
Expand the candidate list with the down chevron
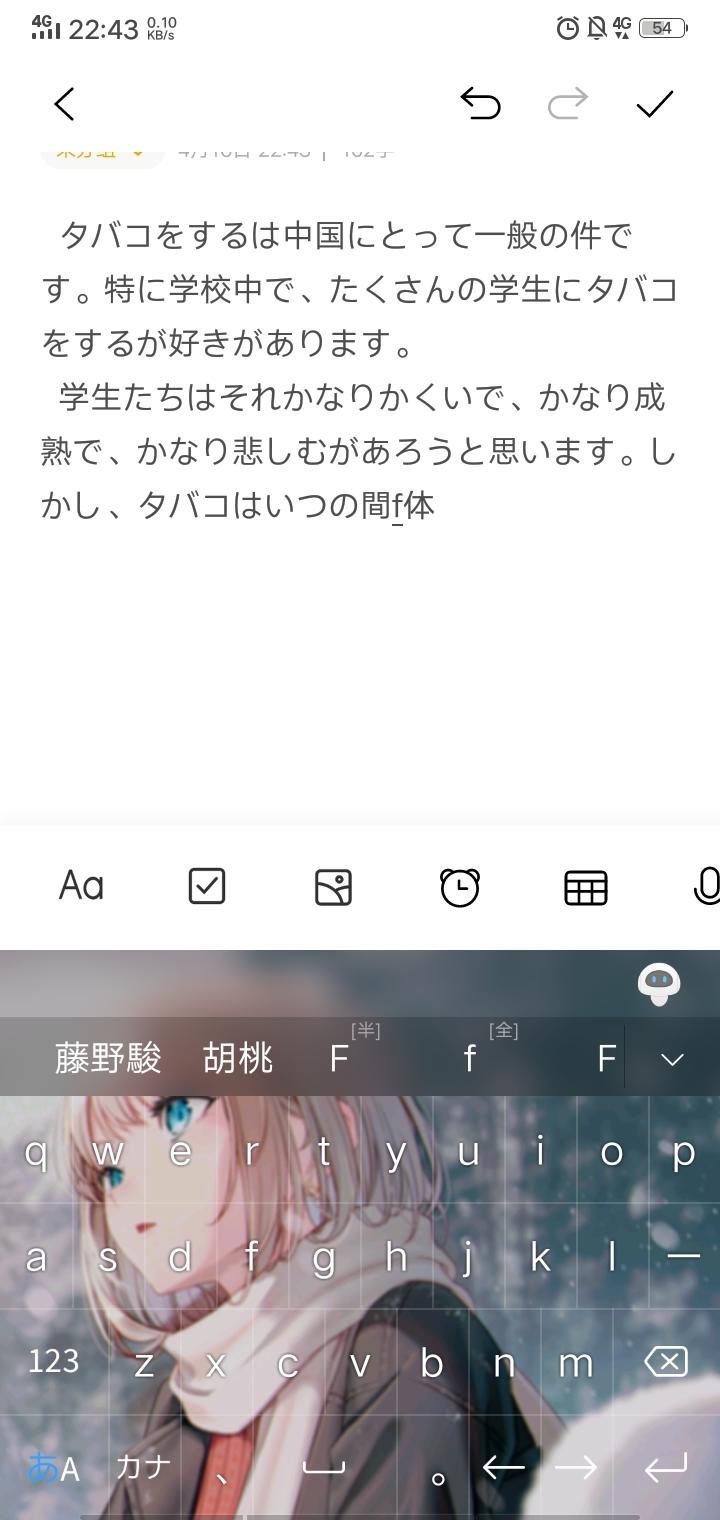672,1059
